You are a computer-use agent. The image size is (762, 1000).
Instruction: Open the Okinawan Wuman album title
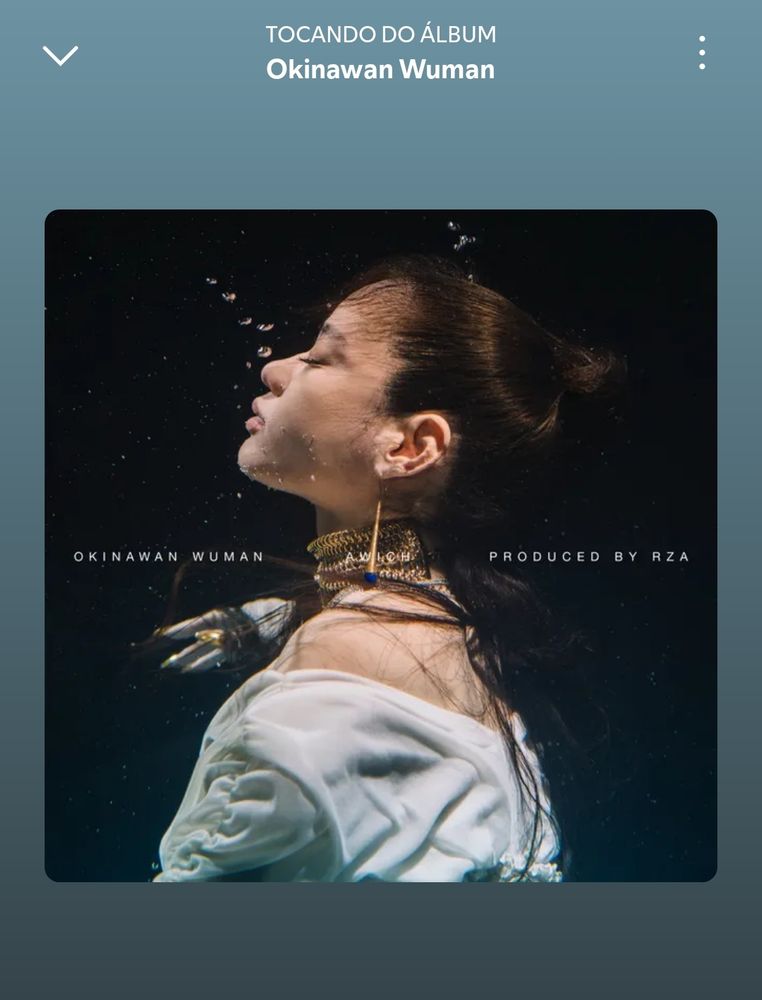click(x=380, y=70)
